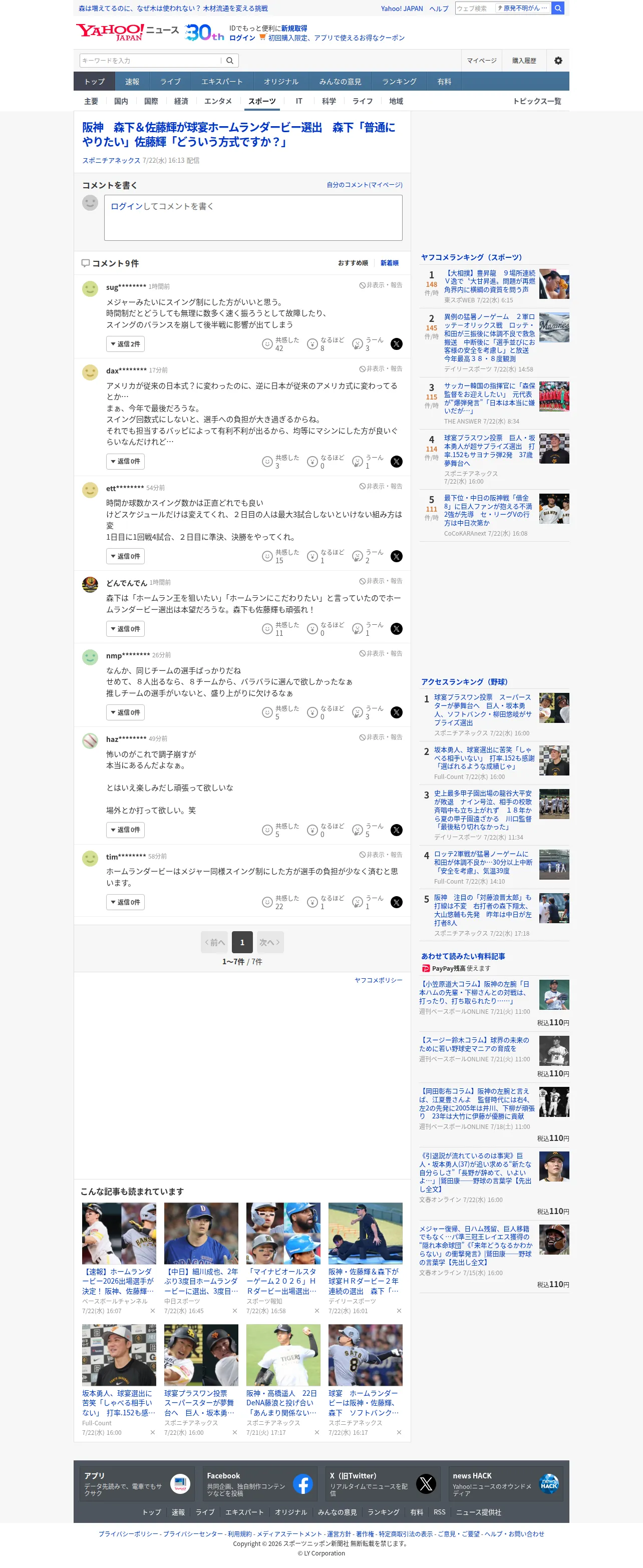643x1568 pixels.
Task: Open ranking article 【大相撲】豊昇龍
Action: pyautogui.click(x=490, y=282)
